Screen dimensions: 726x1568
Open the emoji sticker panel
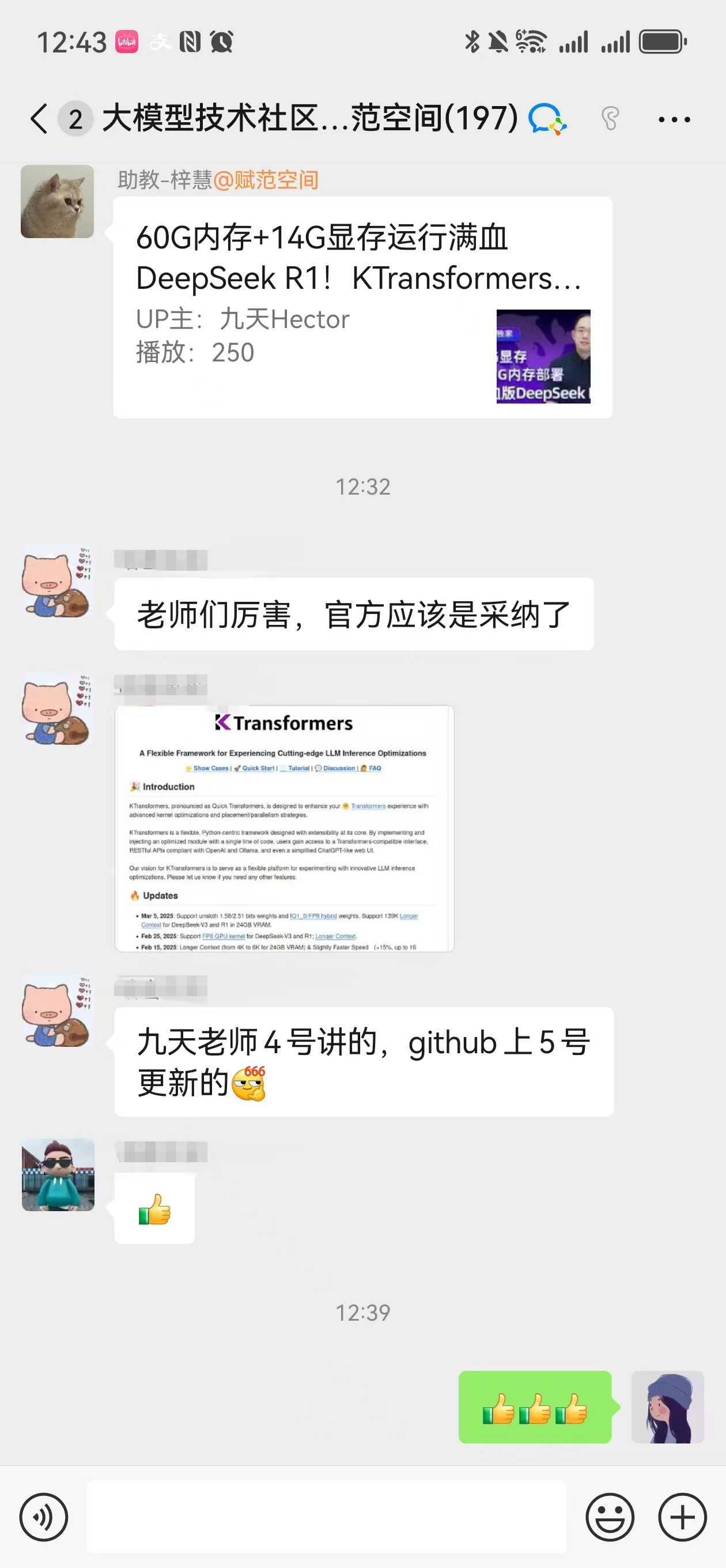(x=610, y=1517)
